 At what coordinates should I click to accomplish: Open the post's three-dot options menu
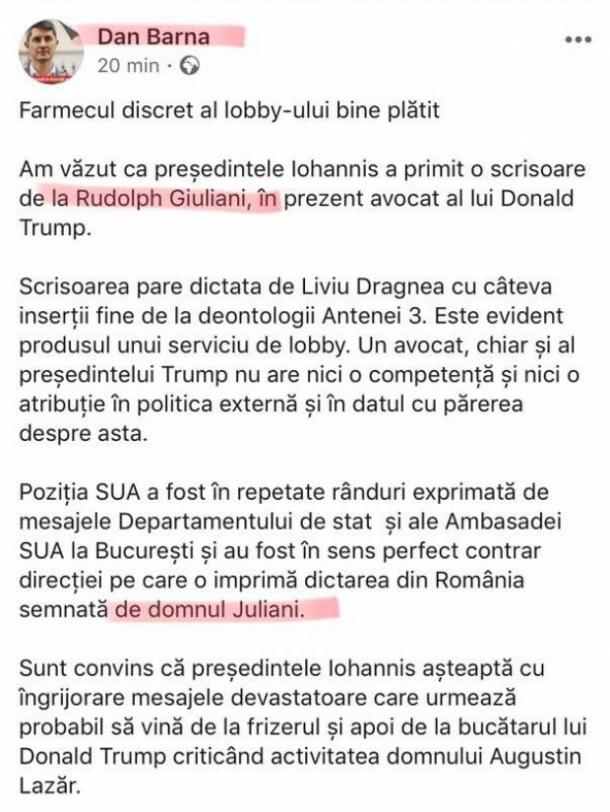578,41
